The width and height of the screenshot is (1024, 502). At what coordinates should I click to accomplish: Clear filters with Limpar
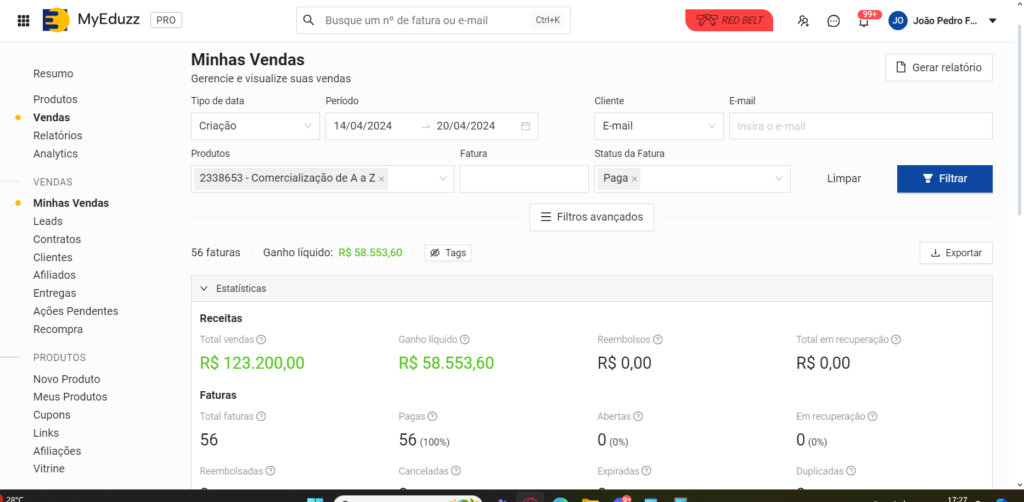843,178
